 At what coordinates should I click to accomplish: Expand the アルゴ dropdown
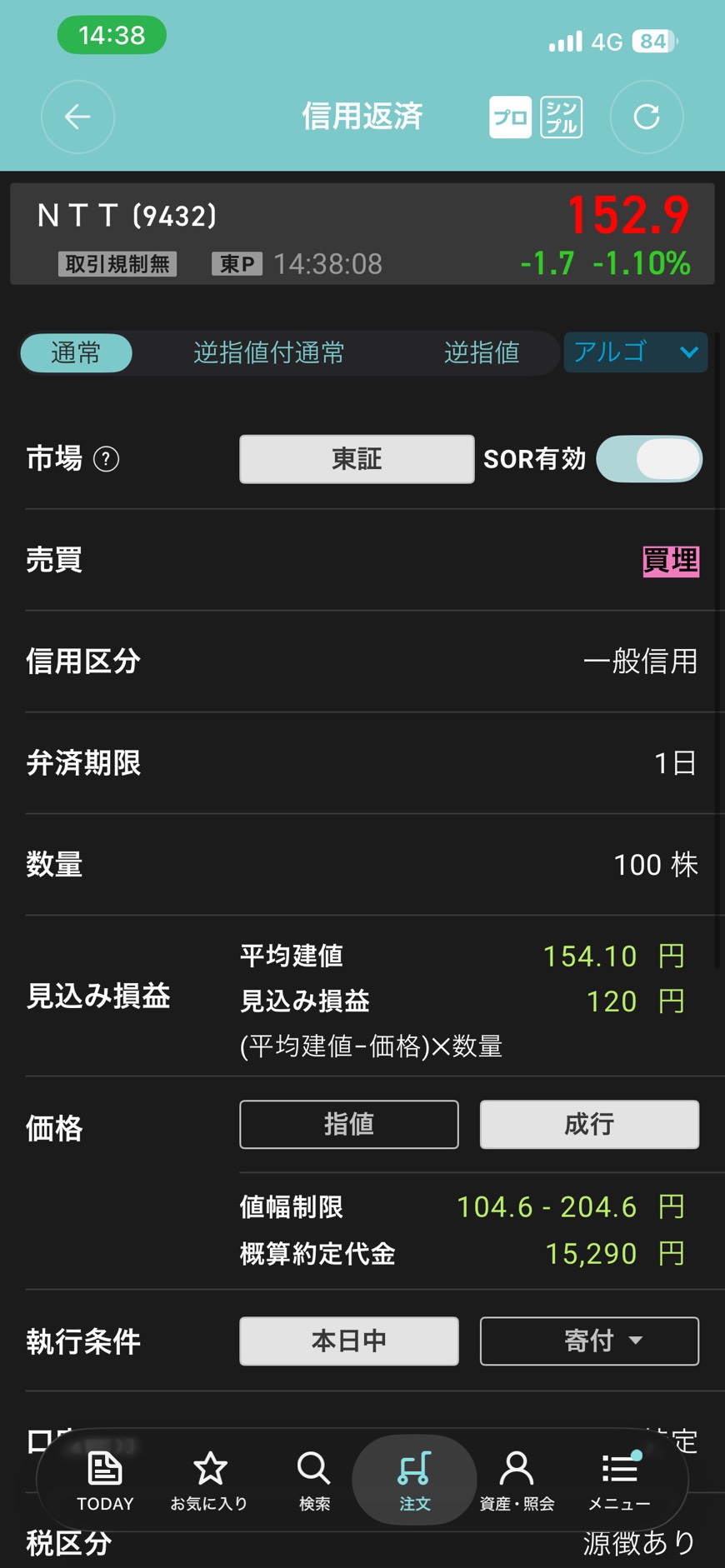[x=635, y=352]
